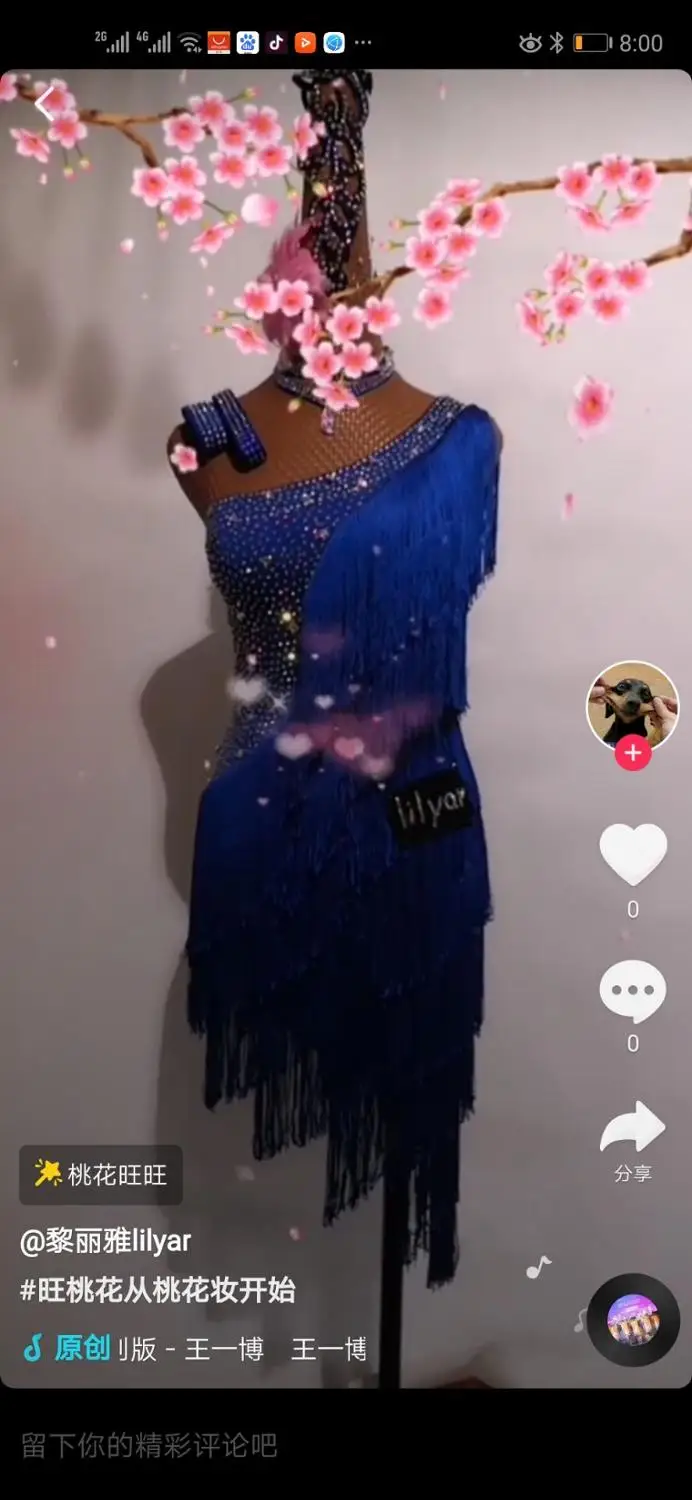Open the 桃花旺旺 effect sticker chip
Image resolution: width=692 pixels, height=1500 pixels.
click(x=100, y=1174)
